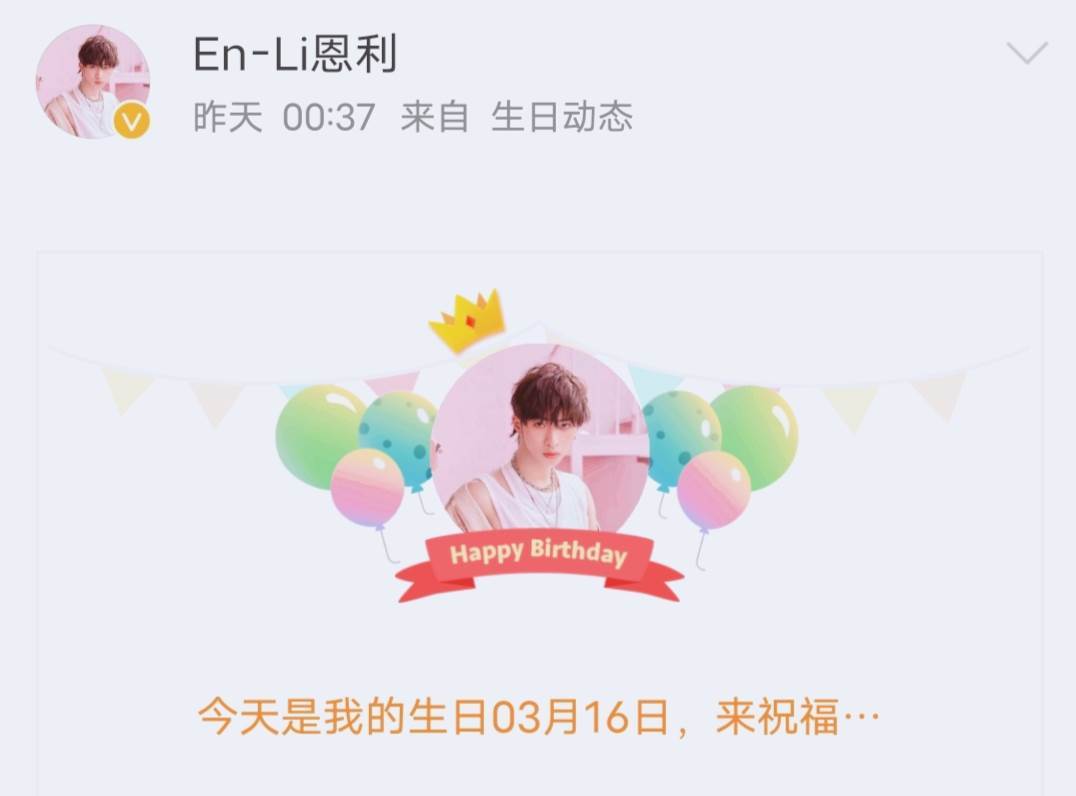Open En-Li恩利's profile avatar
Viewport: 1076px width, 796px height.
[x=92, y=81]
